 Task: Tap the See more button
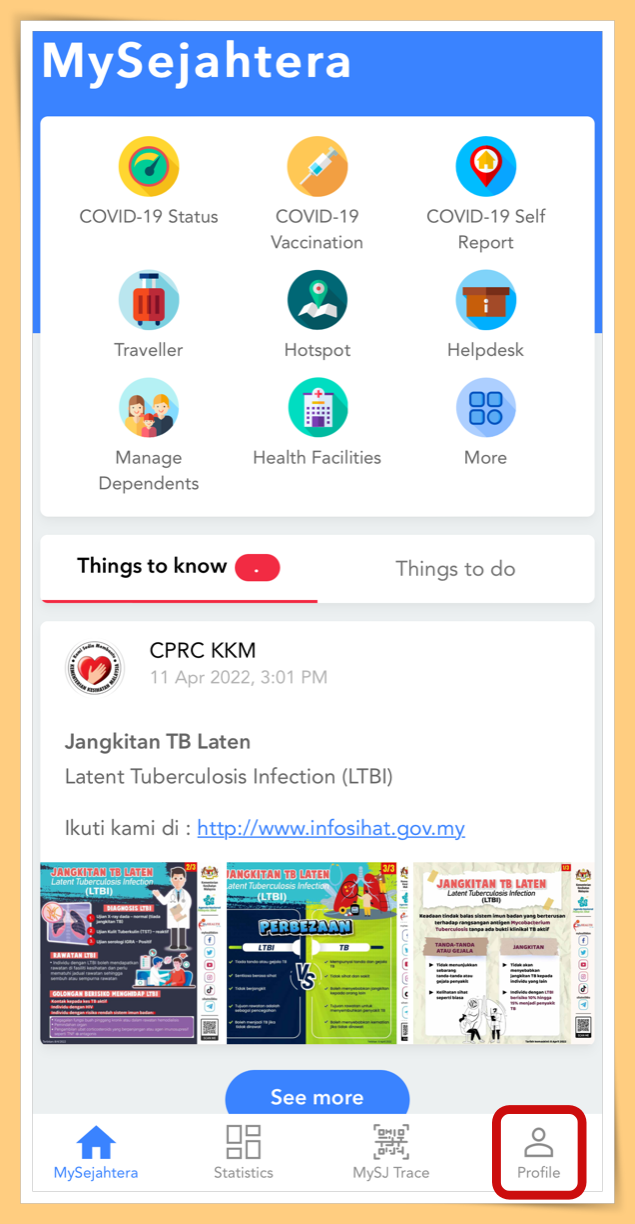(x=317, y=1097)
